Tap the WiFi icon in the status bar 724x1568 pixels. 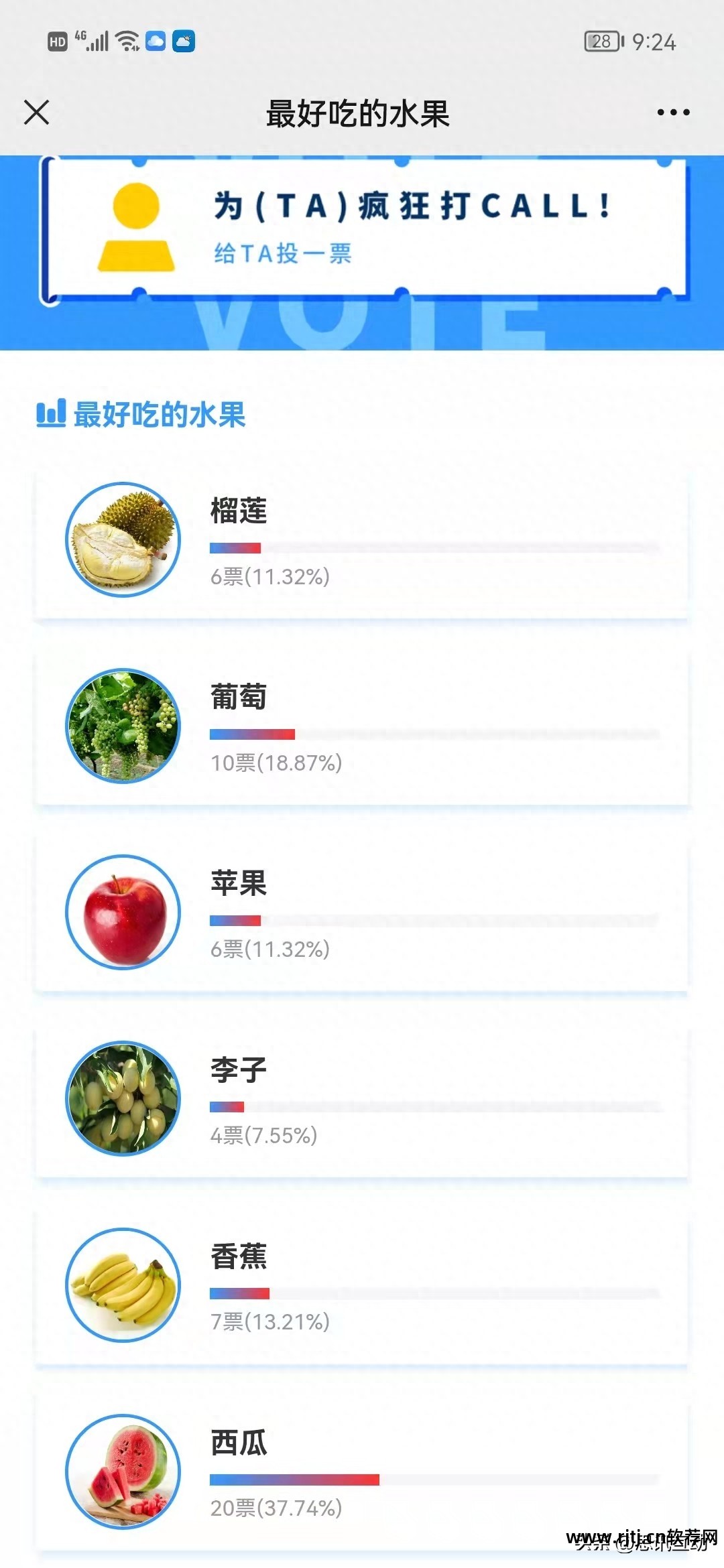[126, 42]
